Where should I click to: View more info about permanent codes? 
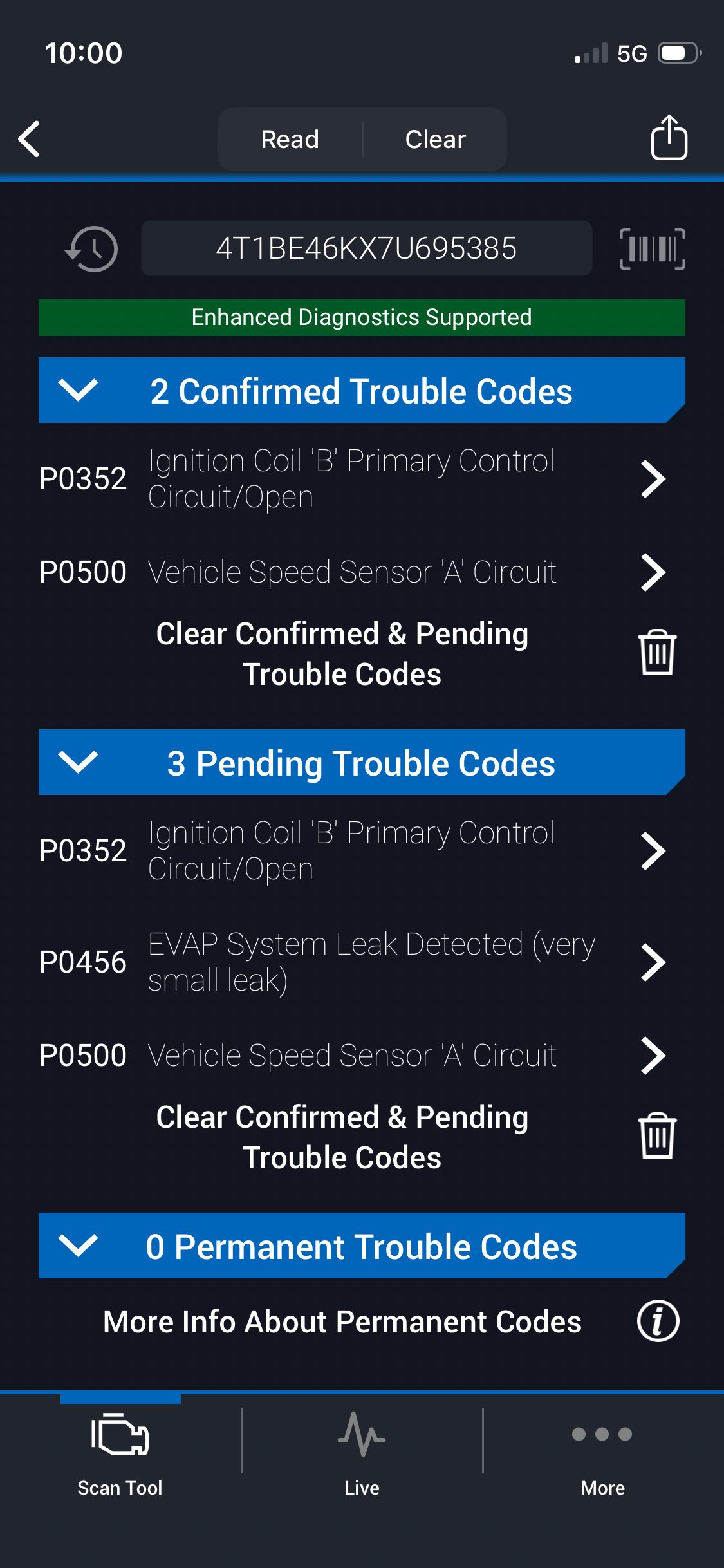pyautogui.click(x=658, y=1321)
